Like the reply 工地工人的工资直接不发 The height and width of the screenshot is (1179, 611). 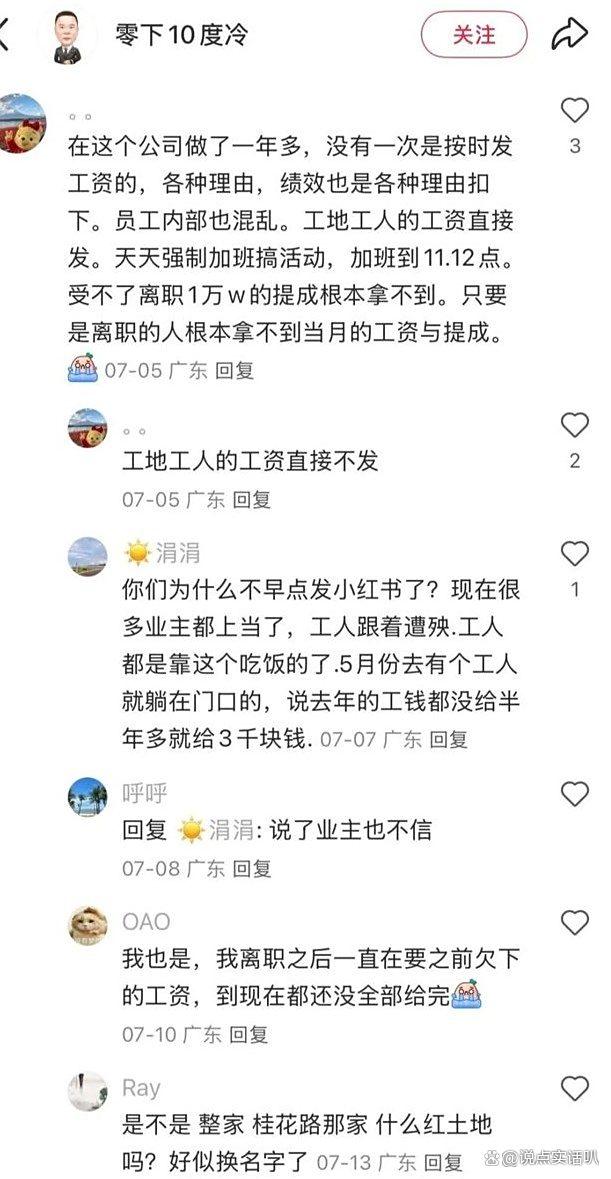(574, 426)
